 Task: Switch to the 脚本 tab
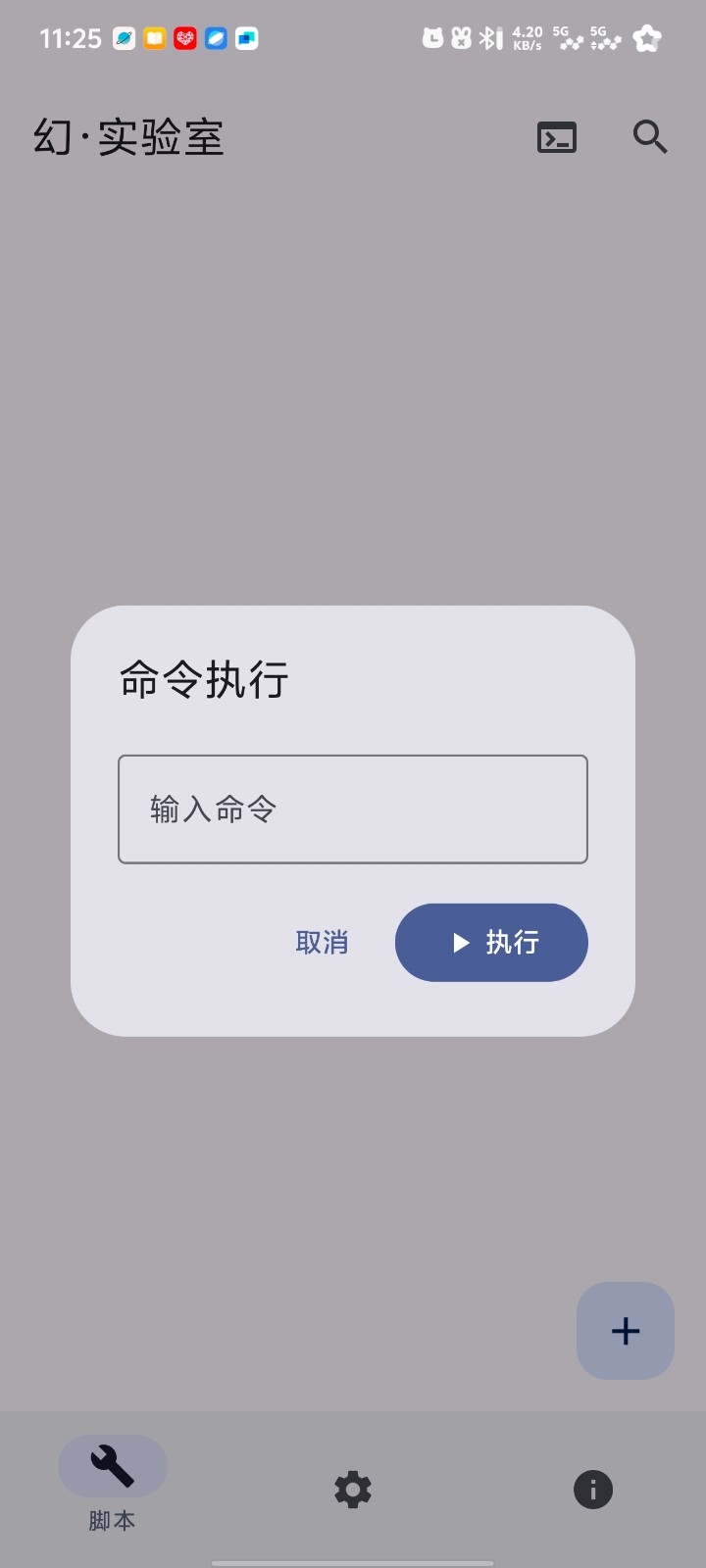point(113,1484)
